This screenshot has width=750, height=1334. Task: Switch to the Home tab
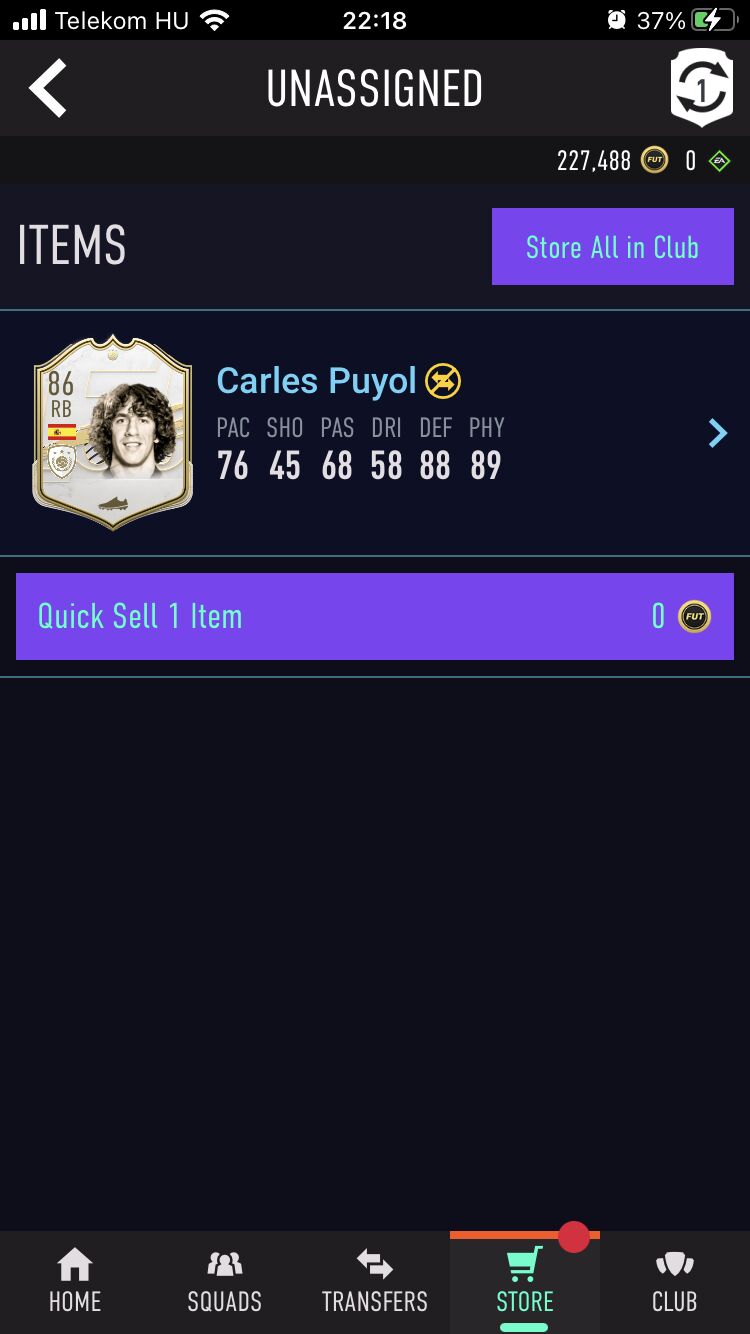[75, 1282]
